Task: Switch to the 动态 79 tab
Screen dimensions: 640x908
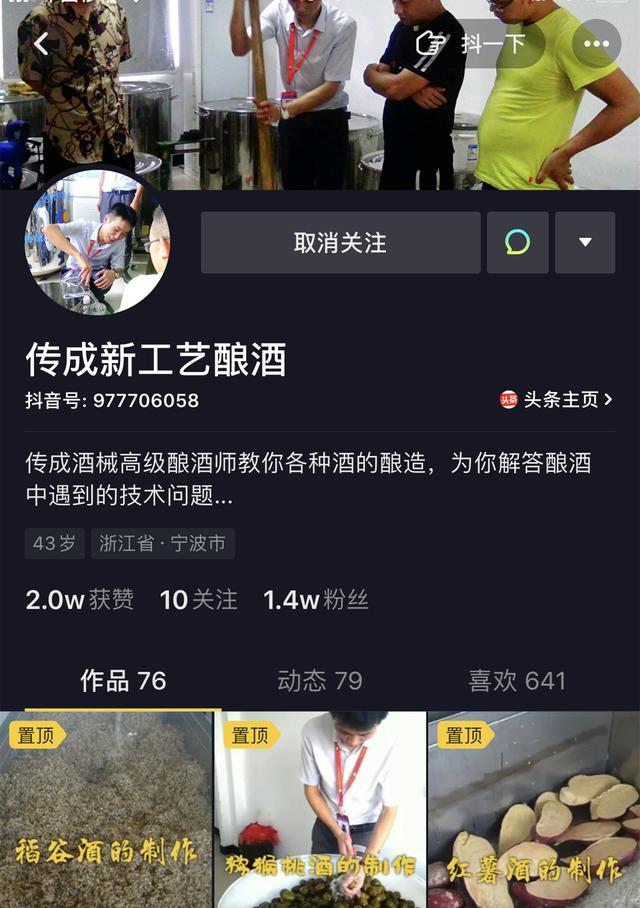Action: pos(319,681)
